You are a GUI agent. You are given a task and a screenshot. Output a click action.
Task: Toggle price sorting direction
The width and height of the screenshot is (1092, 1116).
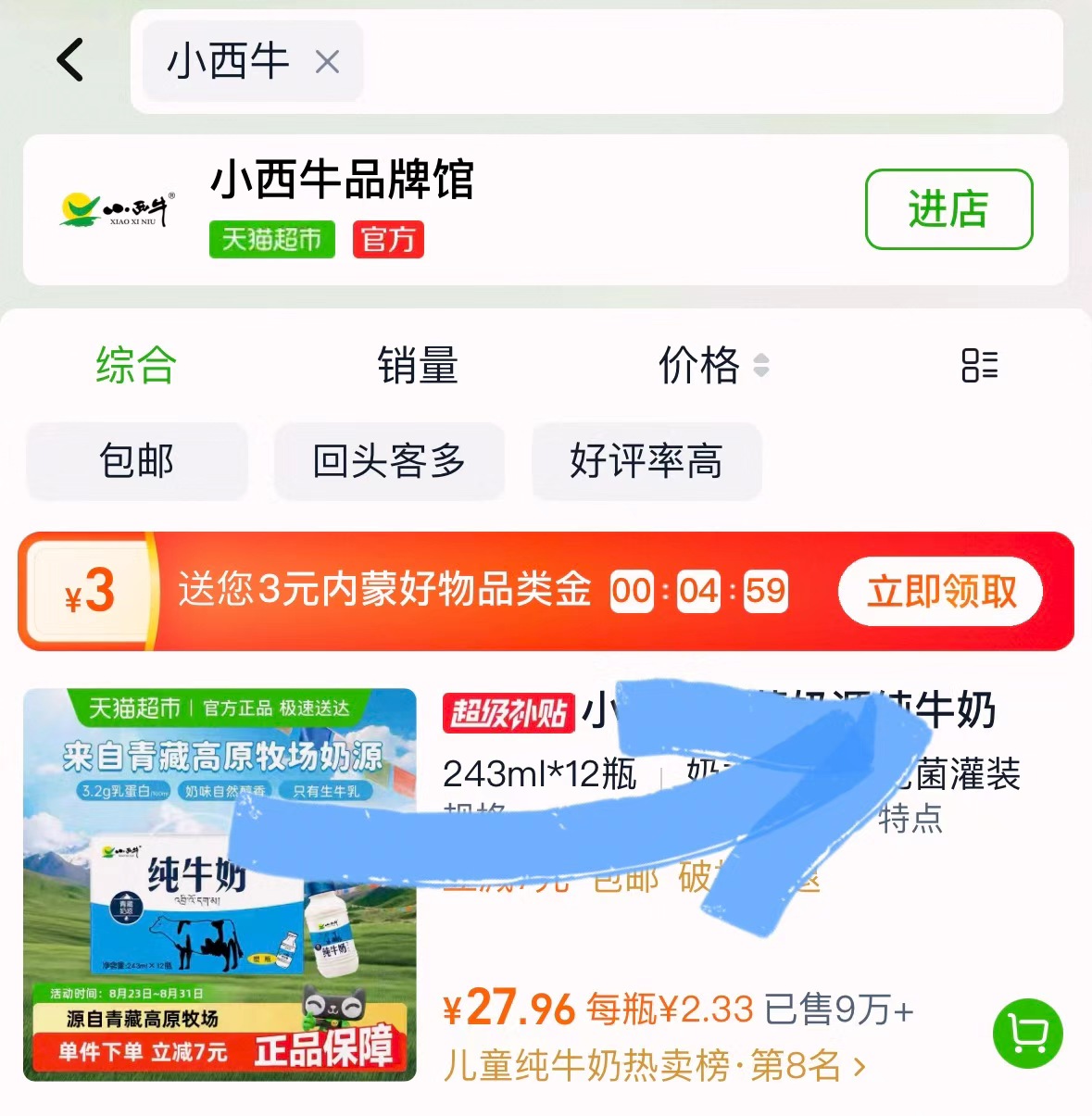coord(761,366)
